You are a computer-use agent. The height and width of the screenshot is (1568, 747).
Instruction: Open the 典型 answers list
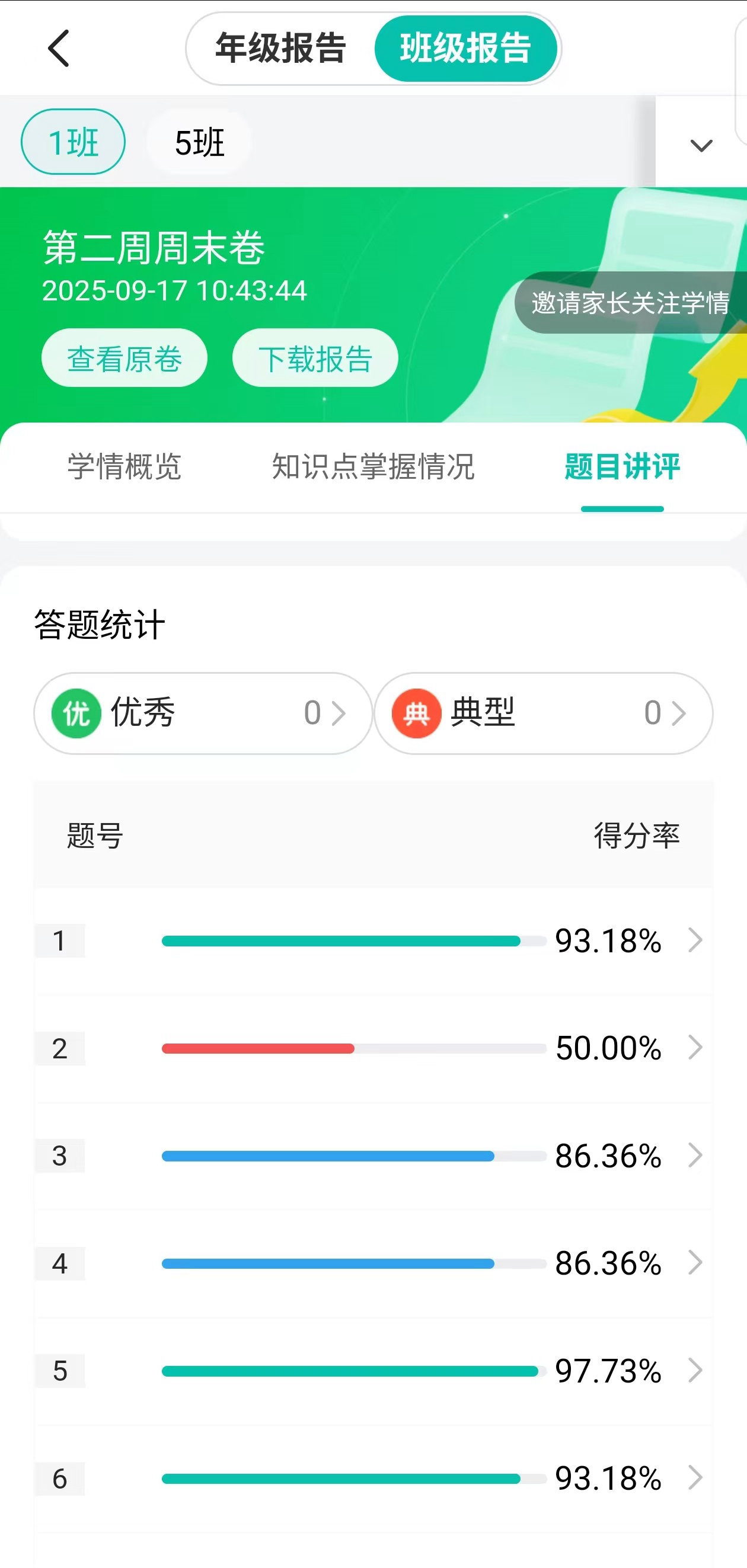point(543,713)
